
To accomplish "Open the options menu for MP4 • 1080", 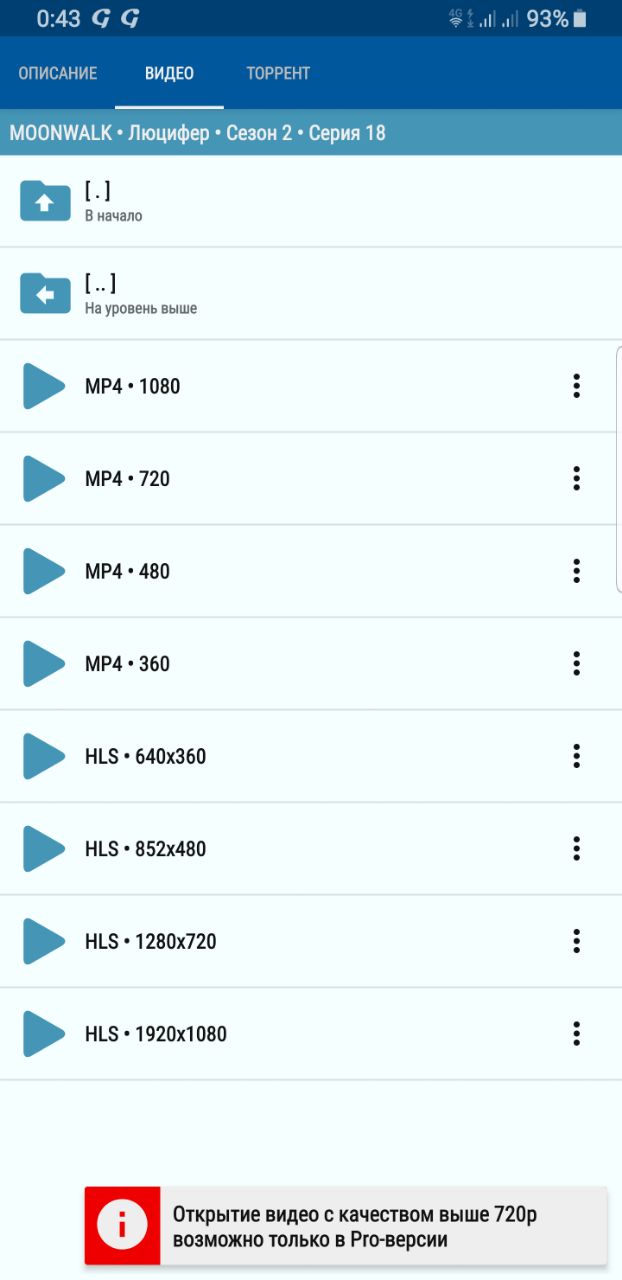I will click(576, 386).
